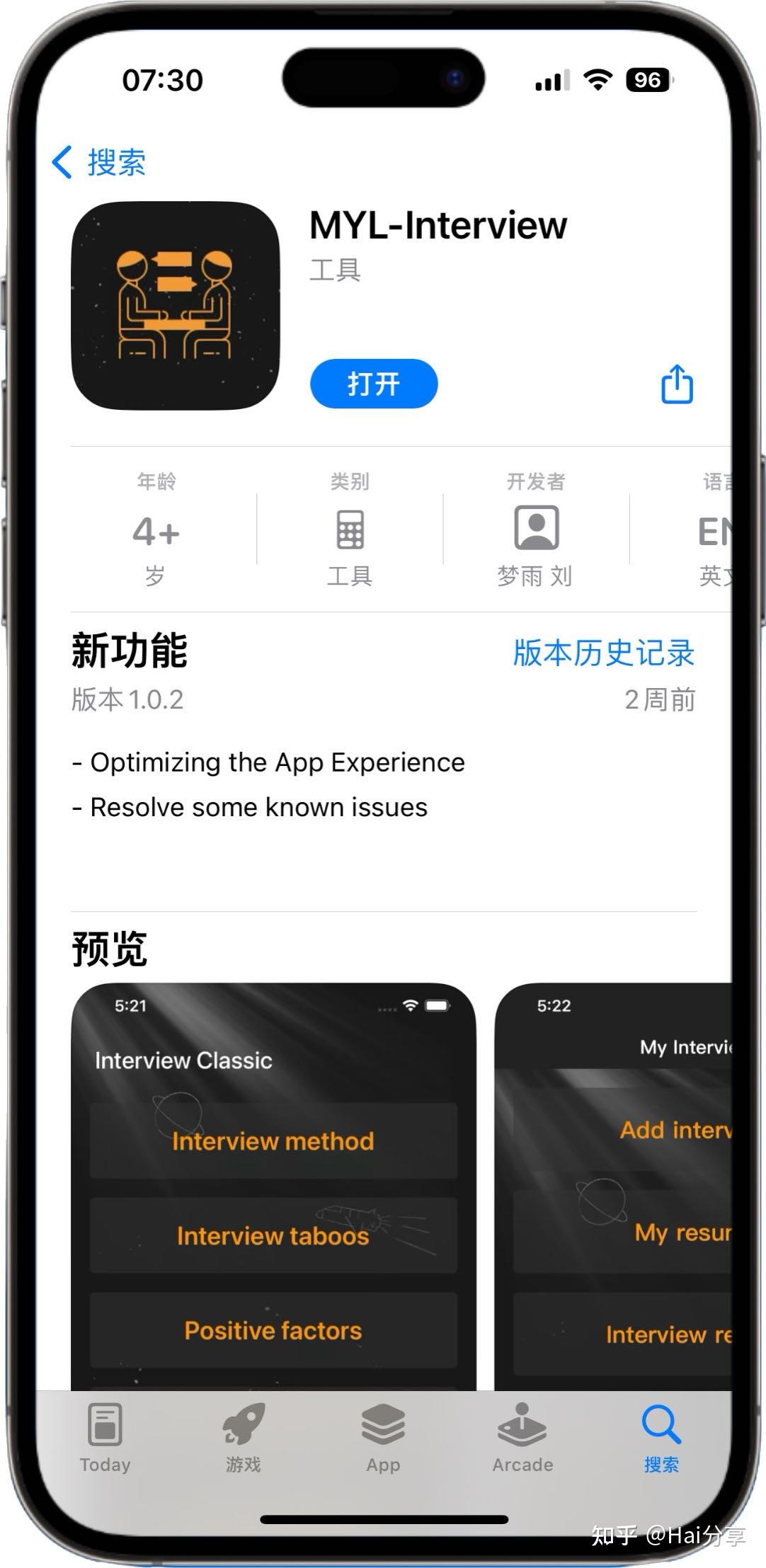Switch to the 游戏 tab
Viewport: 766px width, 1568px height.
tap(244, 1438)
